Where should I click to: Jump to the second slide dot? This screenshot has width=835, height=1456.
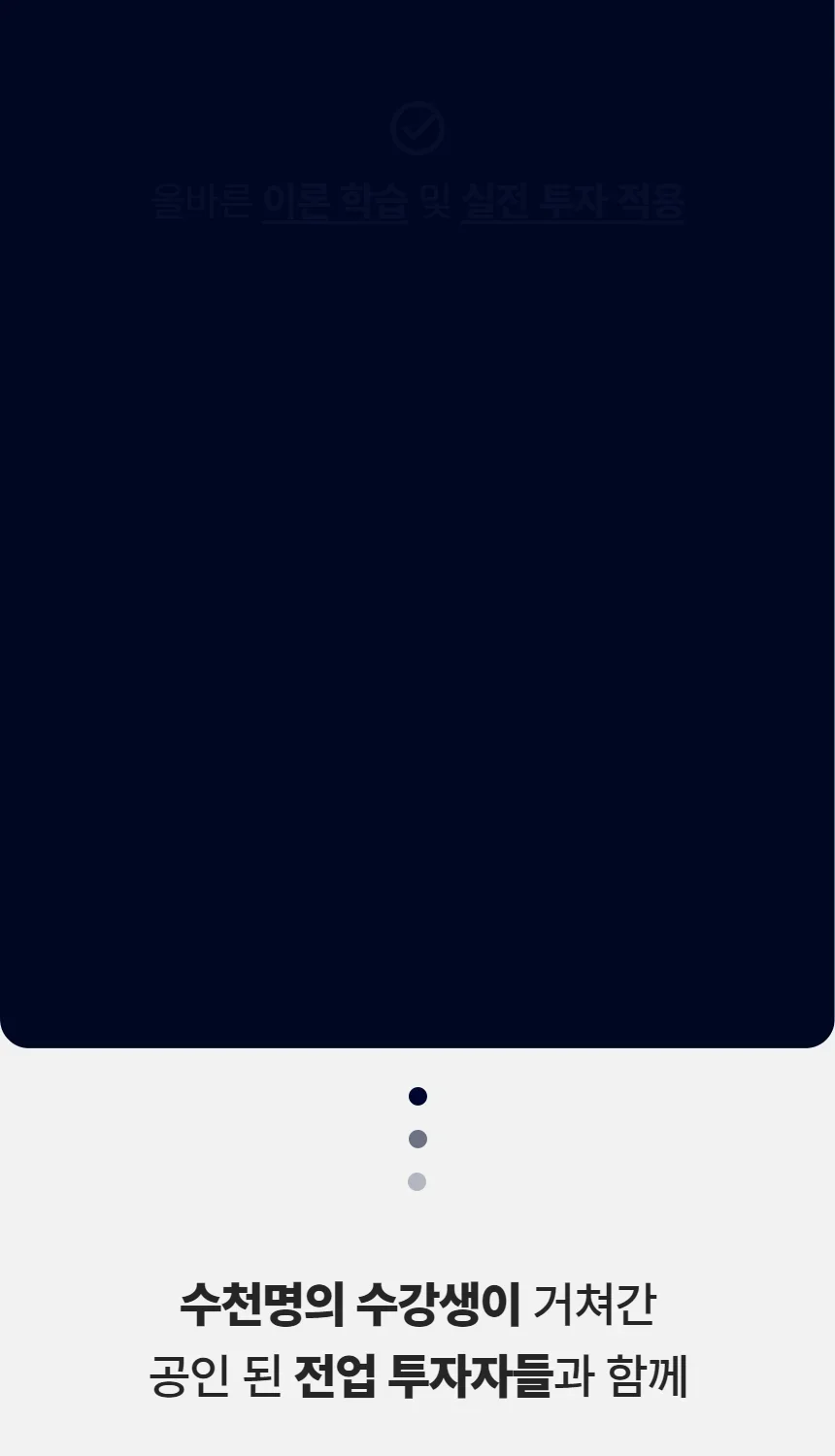click(417, 1139)
